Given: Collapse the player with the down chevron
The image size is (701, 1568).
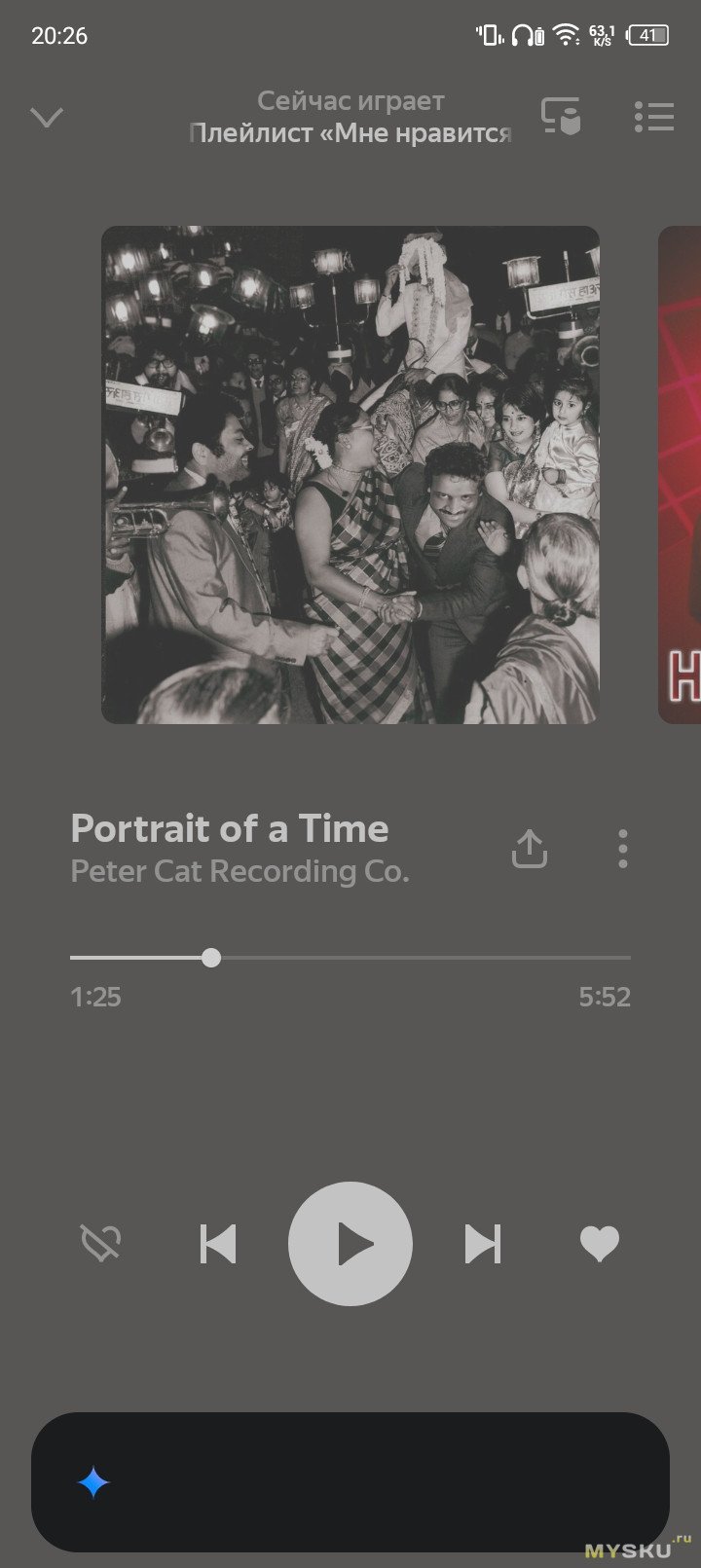Looking at the screenshot, I should click(47, 117).
